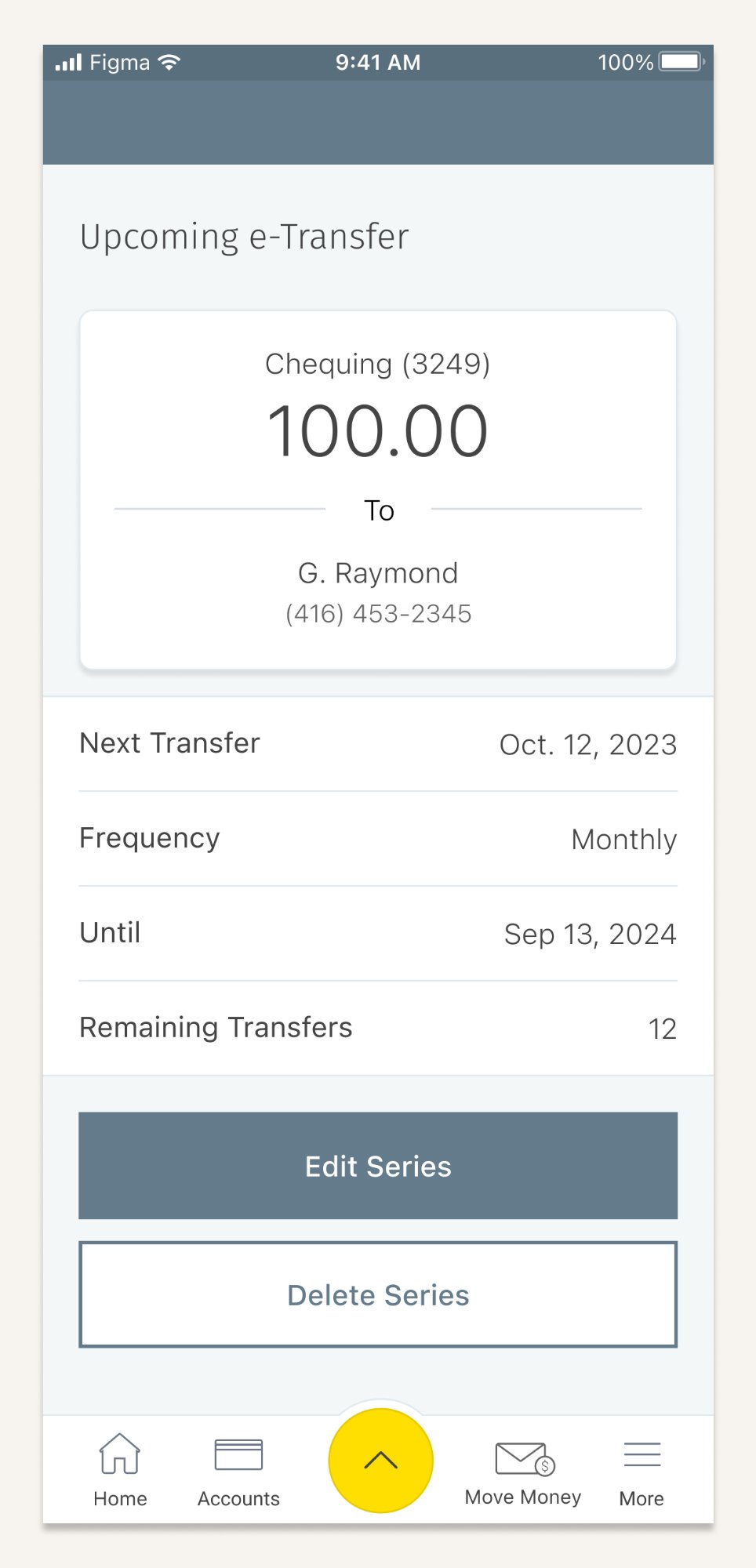Image resolution: width=756 pixels, height=1568 pixels.
Task: Tap the Upcoming e-Transfer heading
Action: point(244,235)
